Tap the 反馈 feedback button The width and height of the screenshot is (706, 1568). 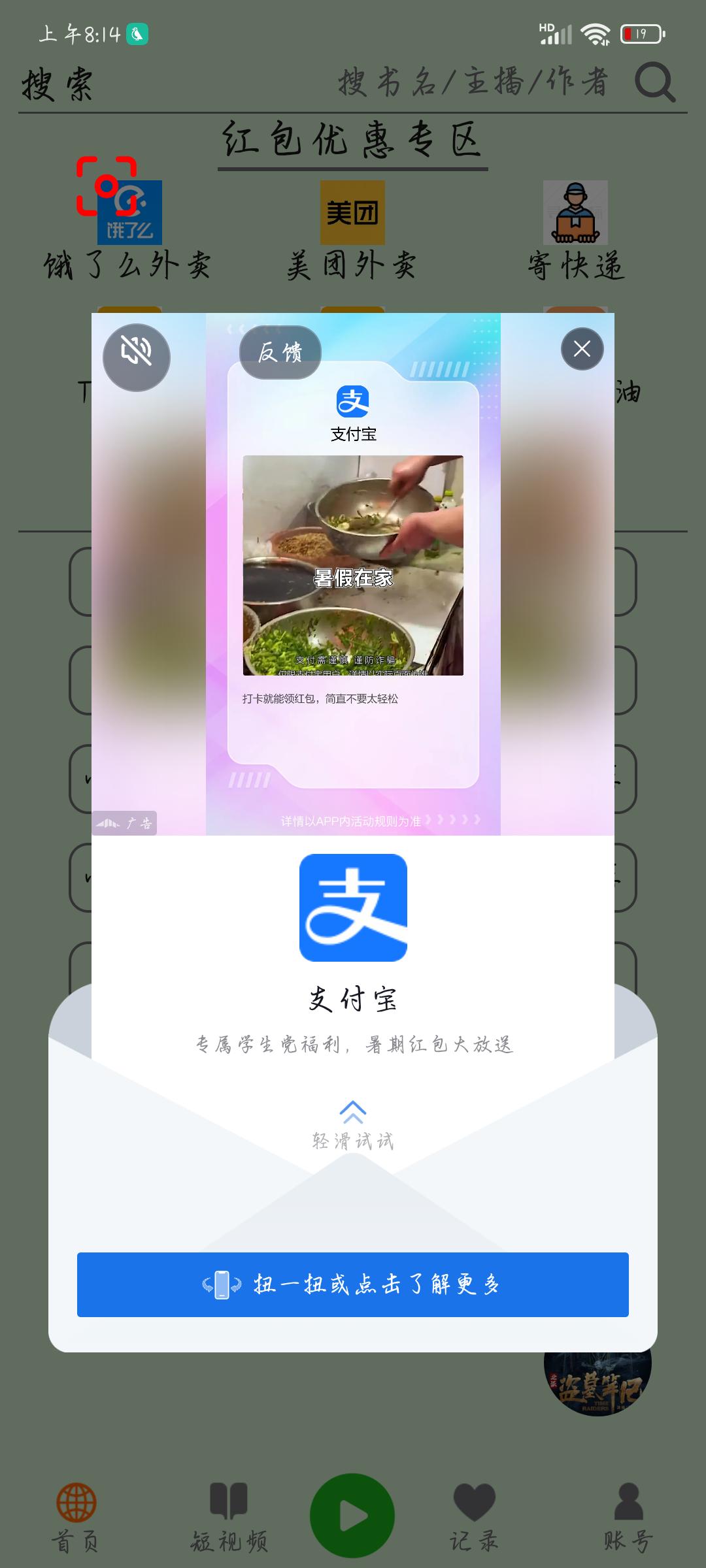(280, 353)
